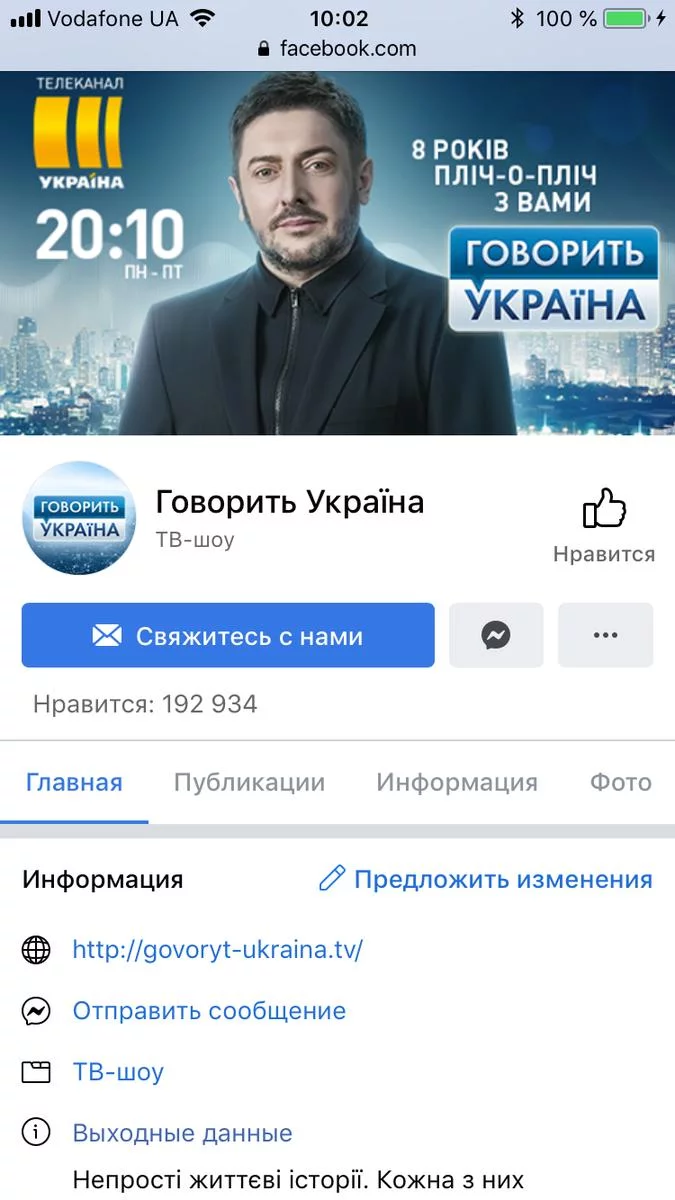Image resolution: width=675 pixels, height=1200 pixels.
Task: Open the page profile picture
Action: pyautogui.click(x=78, y=518)
